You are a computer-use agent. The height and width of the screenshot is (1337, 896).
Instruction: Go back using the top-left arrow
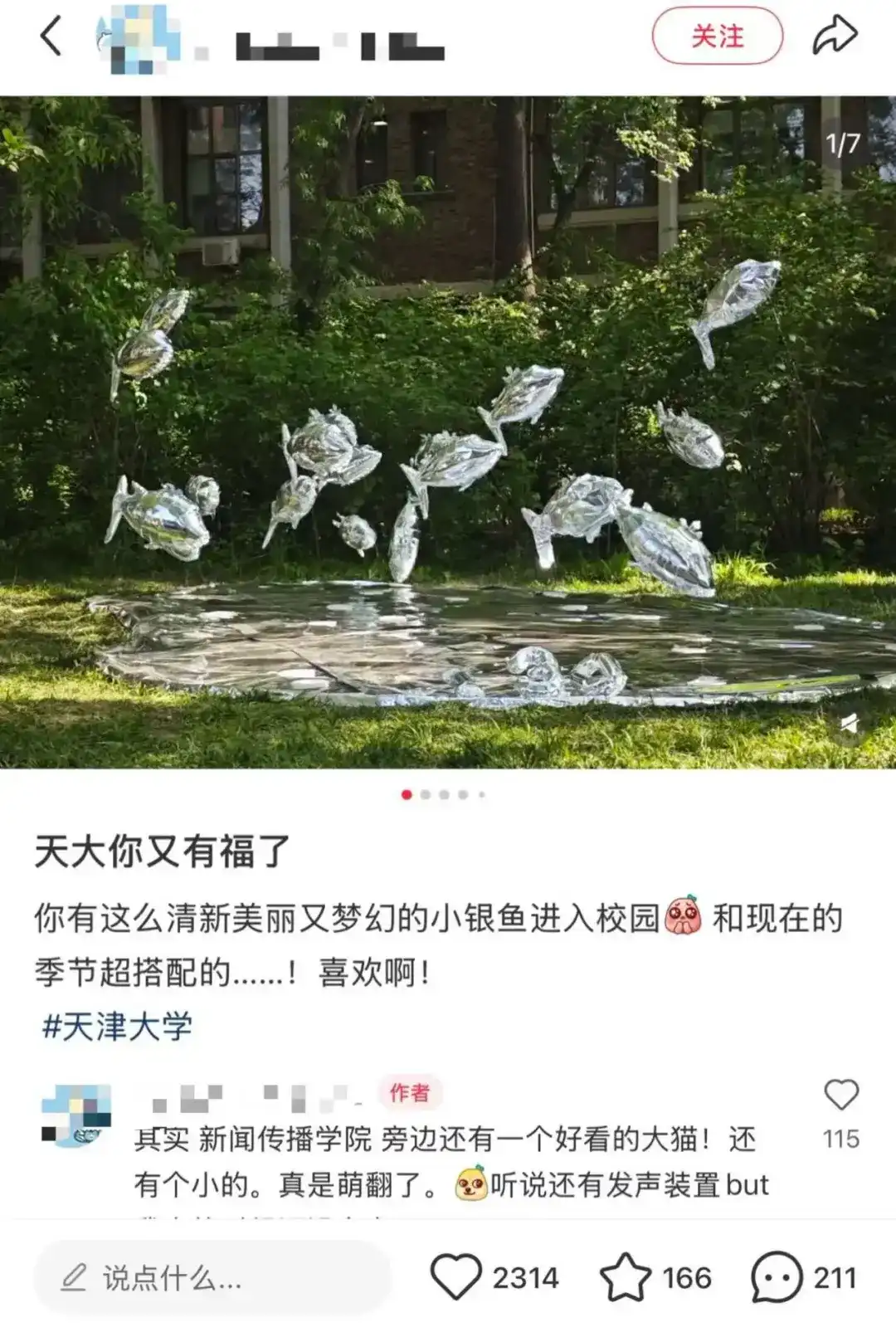coord(51,37)
